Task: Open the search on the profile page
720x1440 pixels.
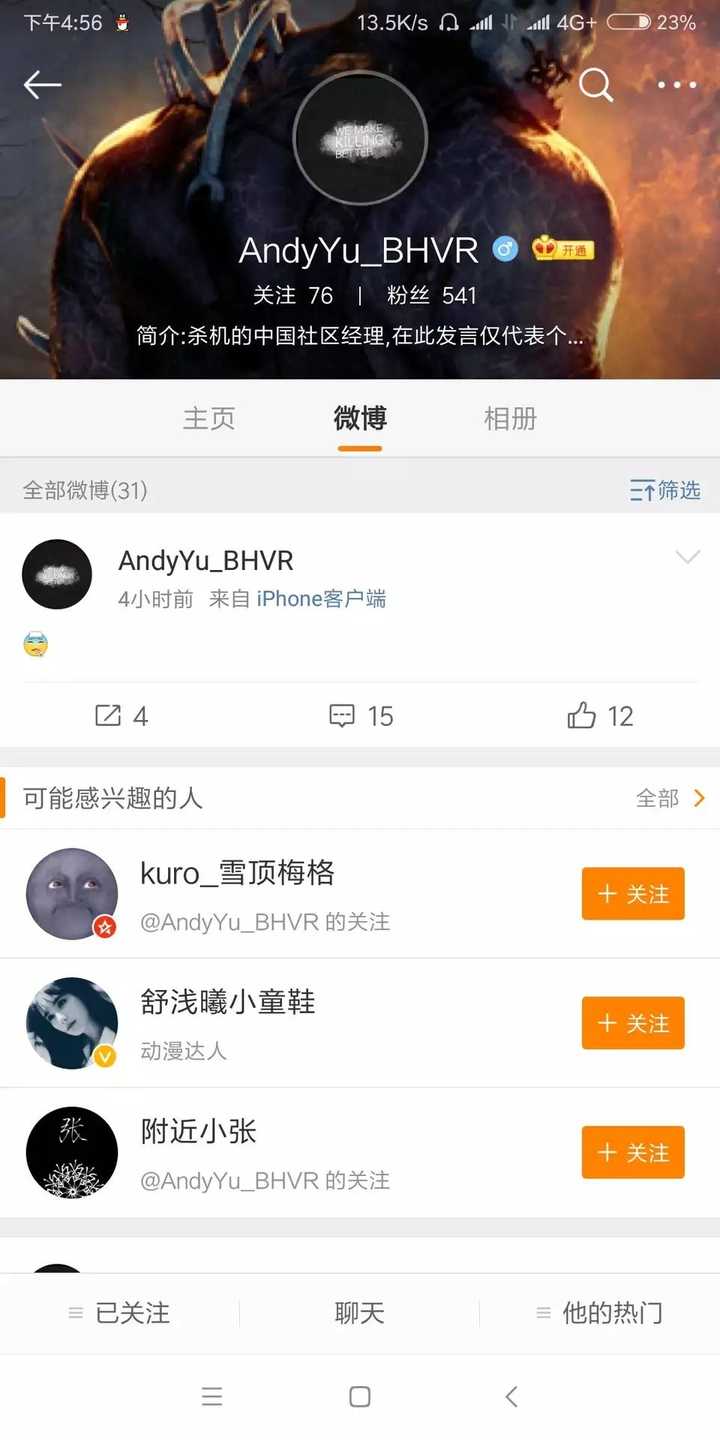Action: click(596, 85)
